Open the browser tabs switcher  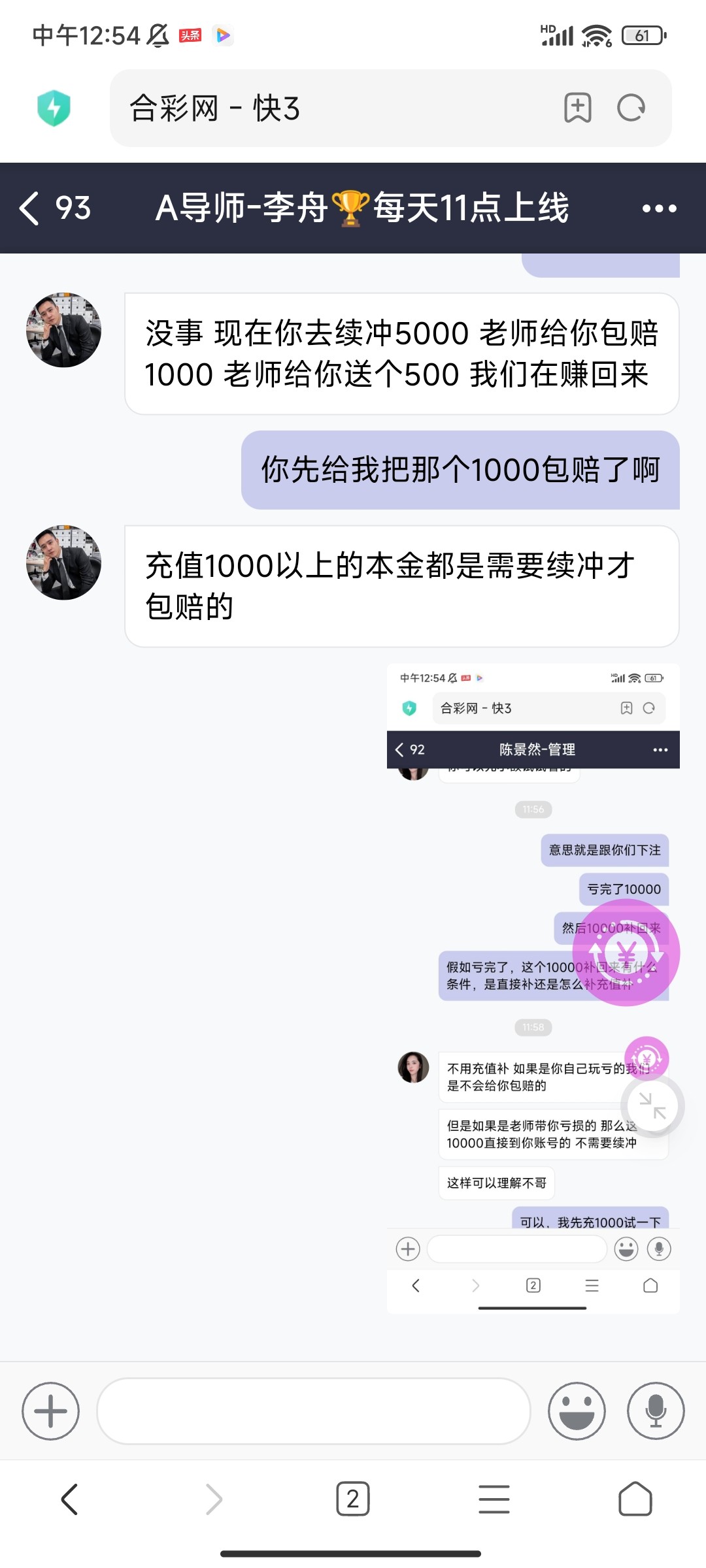pyautogui.click(x=353, y=1499)
